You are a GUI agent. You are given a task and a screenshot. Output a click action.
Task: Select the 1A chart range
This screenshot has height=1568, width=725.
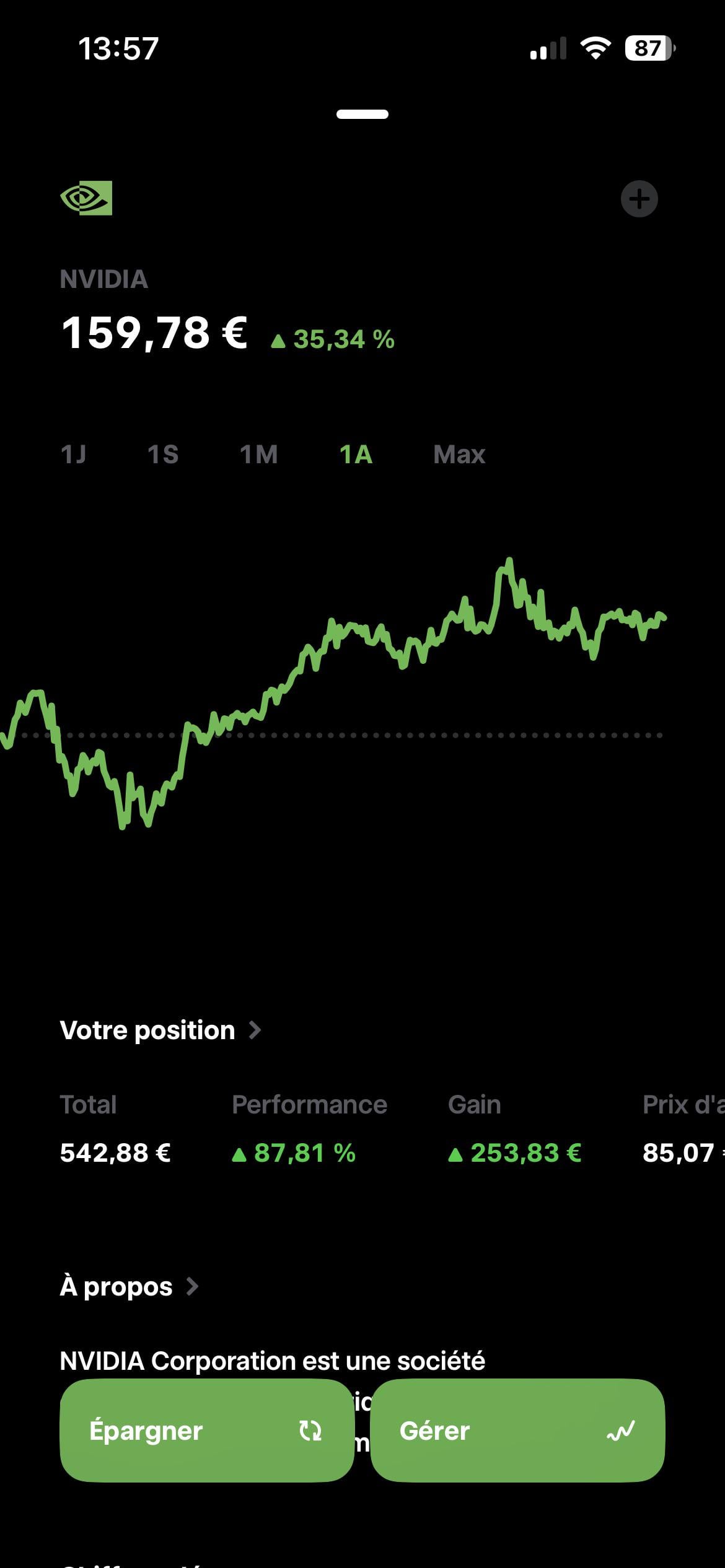[356, 455]
